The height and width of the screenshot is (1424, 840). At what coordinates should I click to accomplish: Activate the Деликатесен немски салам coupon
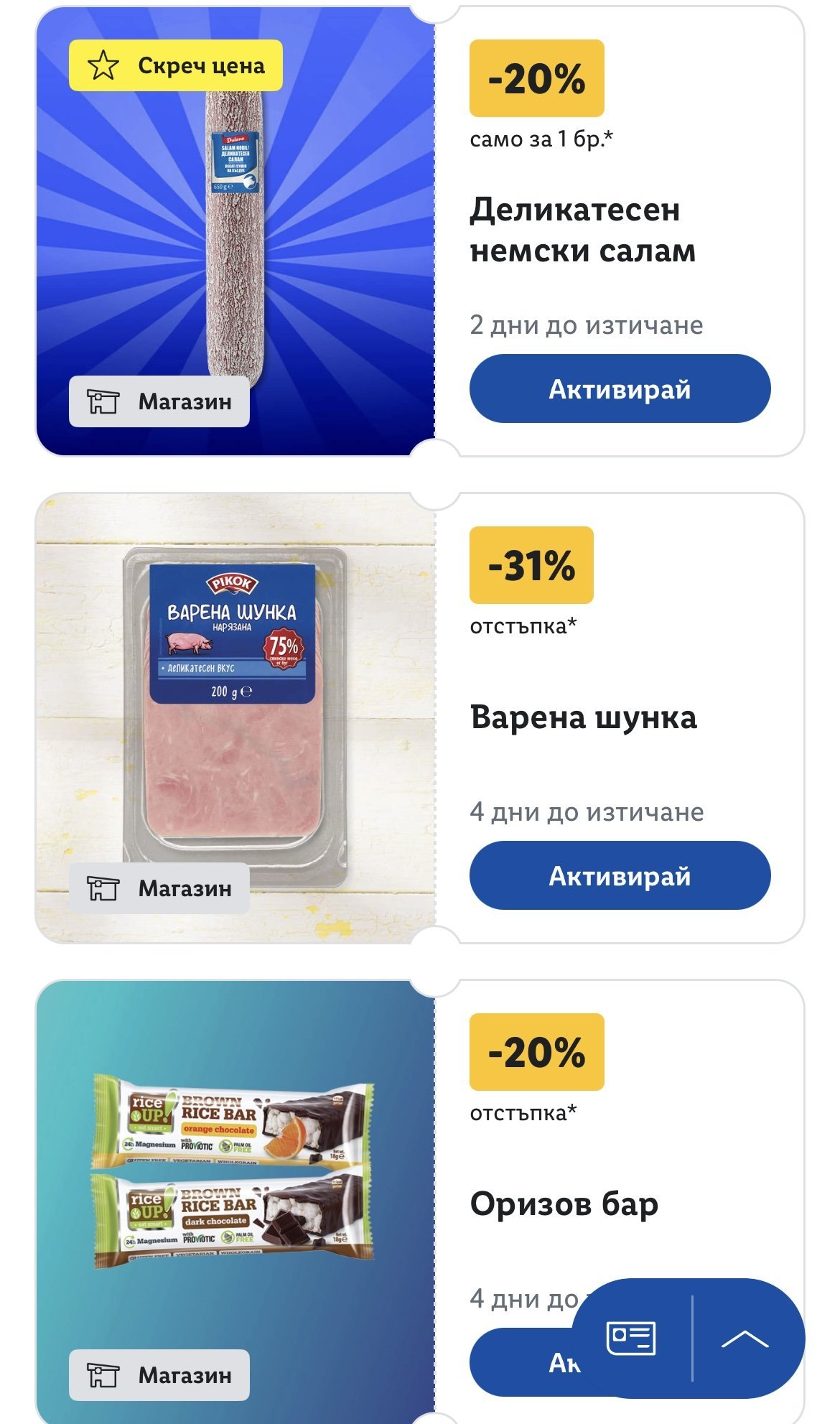[620, 388]
